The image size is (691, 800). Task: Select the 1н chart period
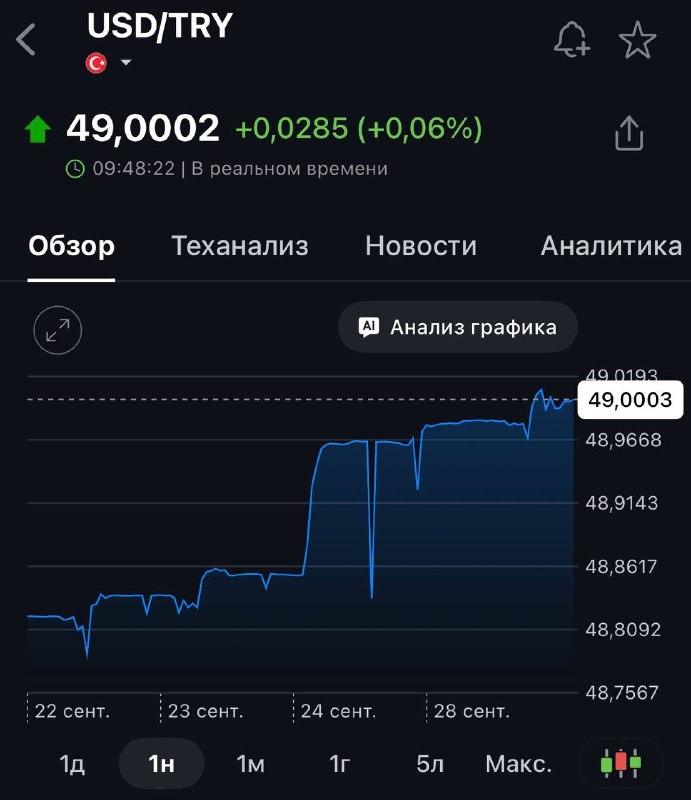[161, 764]
